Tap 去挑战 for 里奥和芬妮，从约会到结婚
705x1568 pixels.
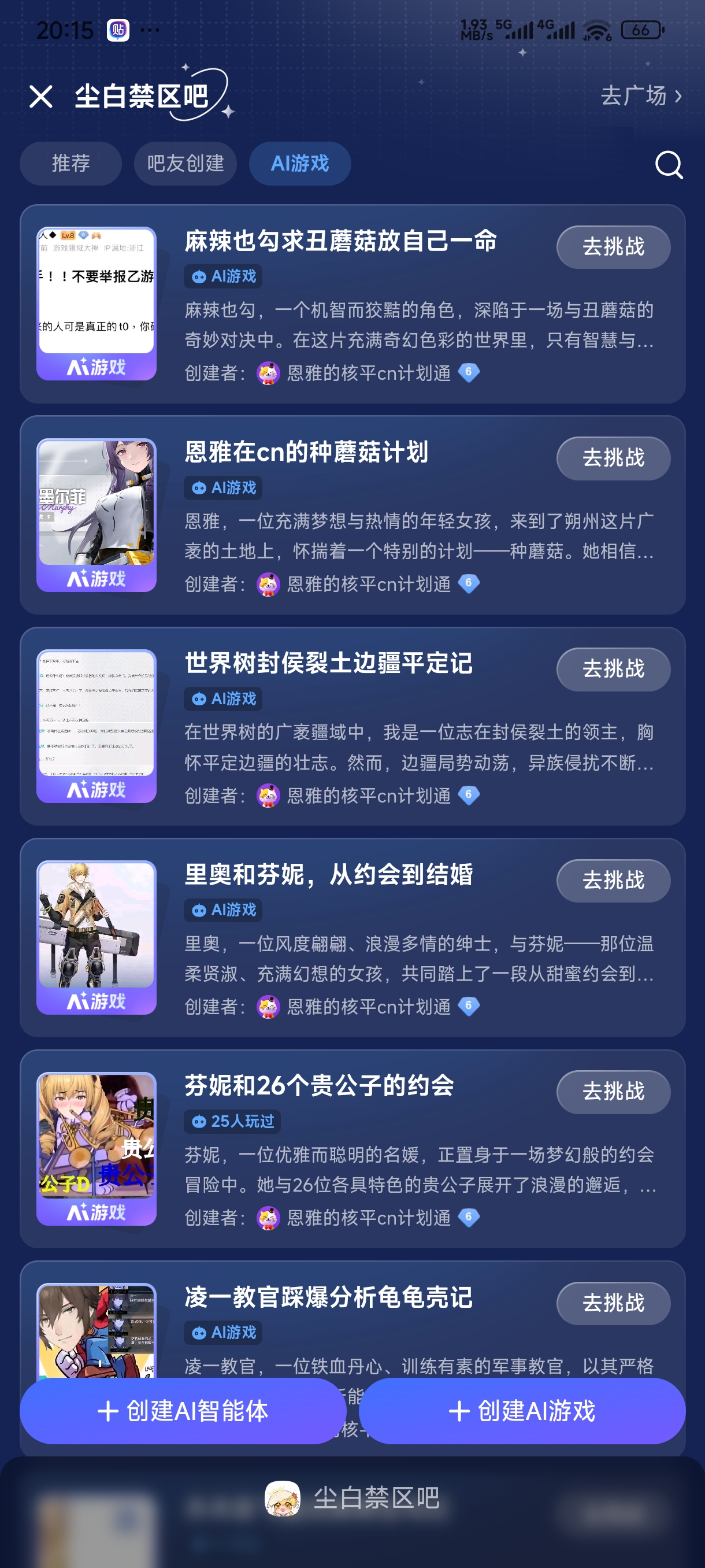(x=613, y=880)
